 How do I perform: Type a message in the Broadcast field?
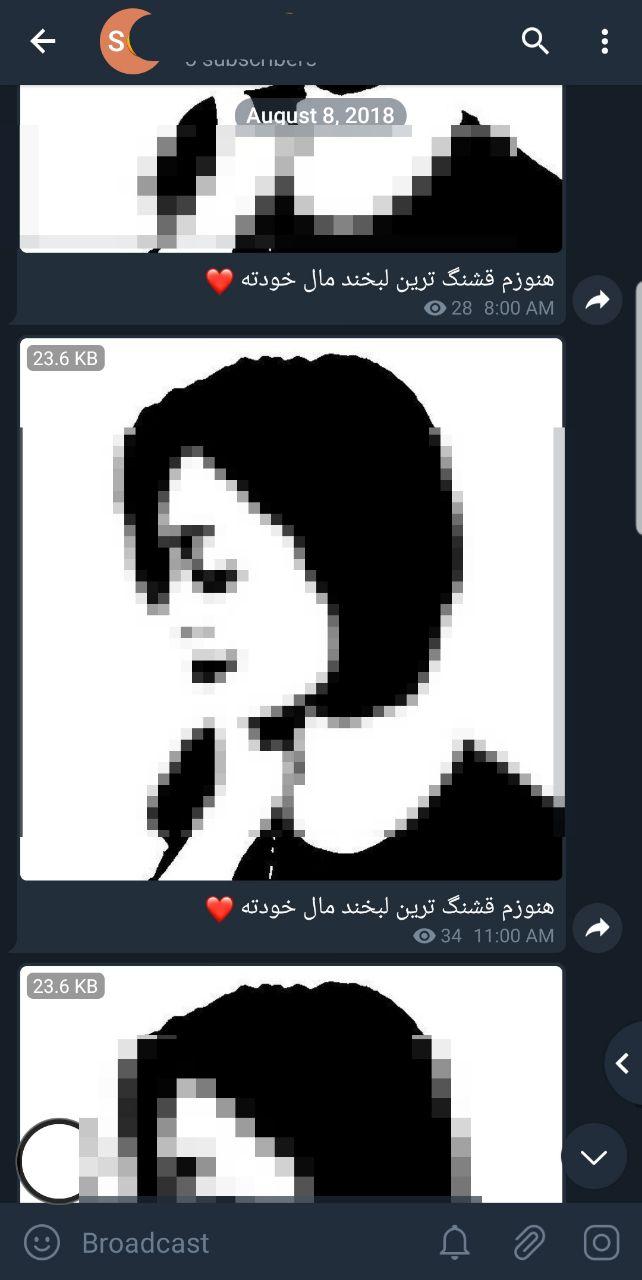point(240,1242)
